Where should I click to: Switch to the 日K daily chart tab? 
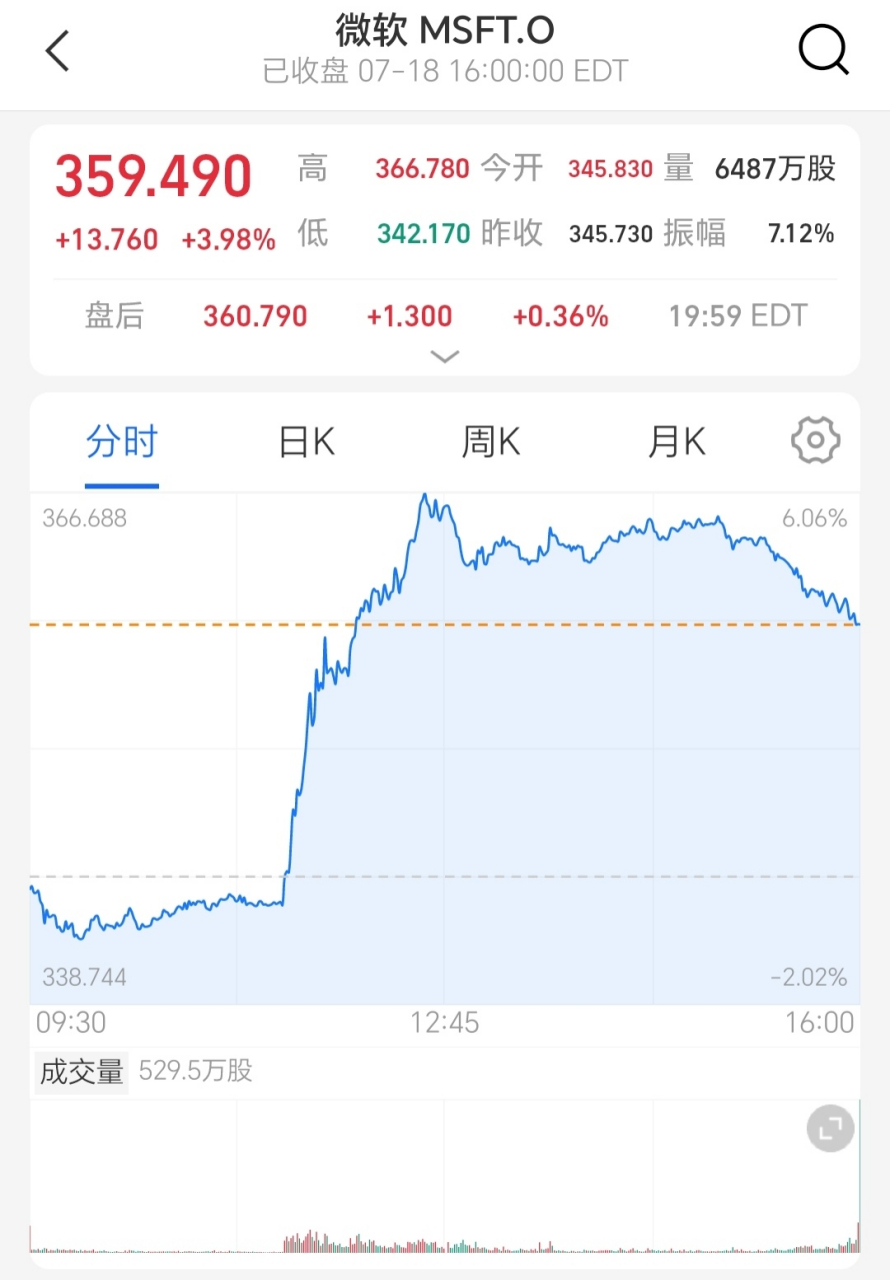pos(306,441)
